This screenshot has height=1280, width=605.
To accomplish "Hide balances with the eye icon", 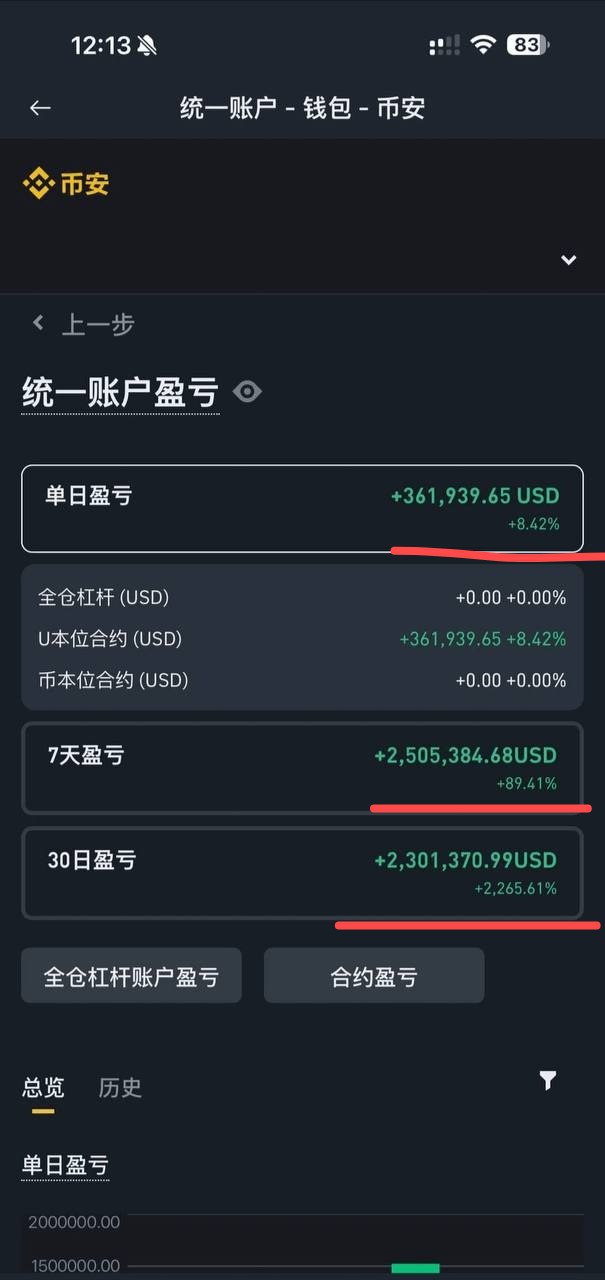I will pos(247,392).
